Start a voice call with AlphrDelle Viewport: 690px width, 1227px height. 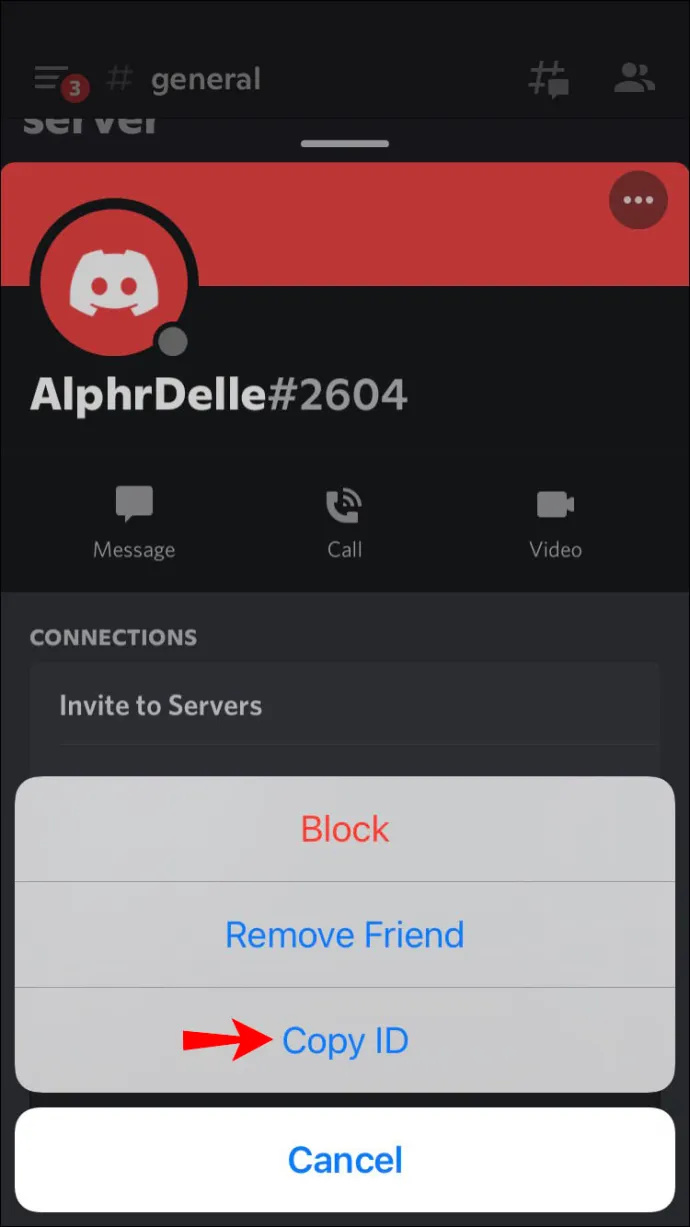345,522
